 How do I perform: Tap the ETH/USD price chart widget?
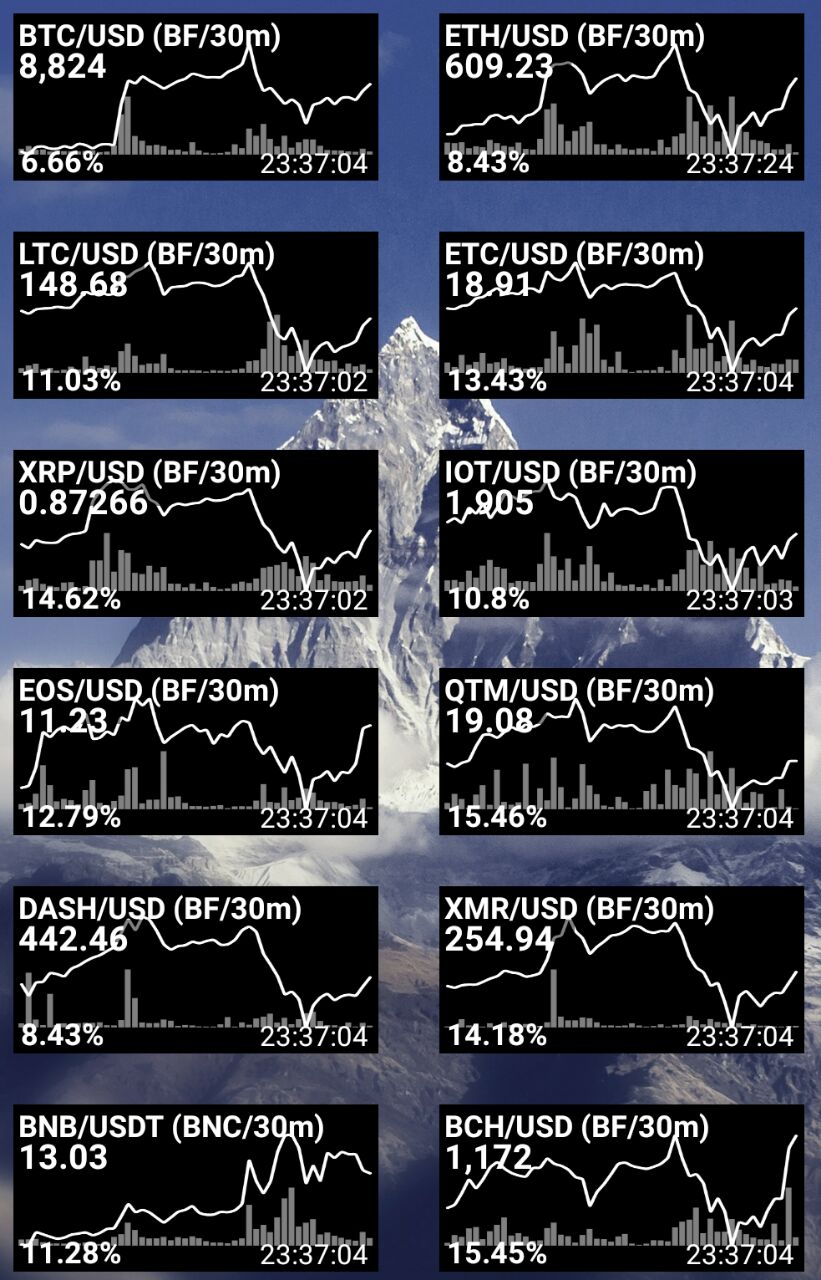pos(622,97)
